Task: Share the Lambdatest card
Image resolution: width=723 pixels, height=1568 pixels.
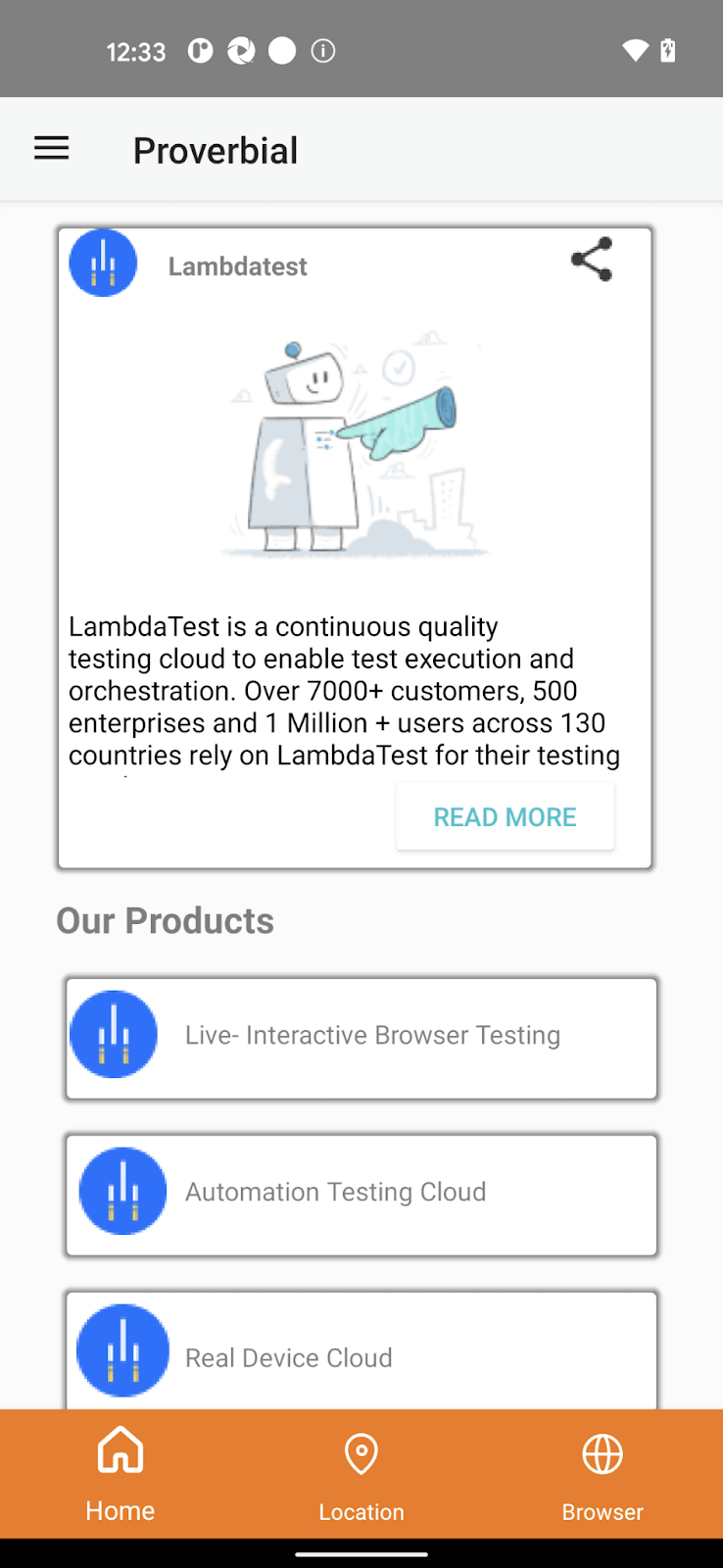Action: (592, 260)
